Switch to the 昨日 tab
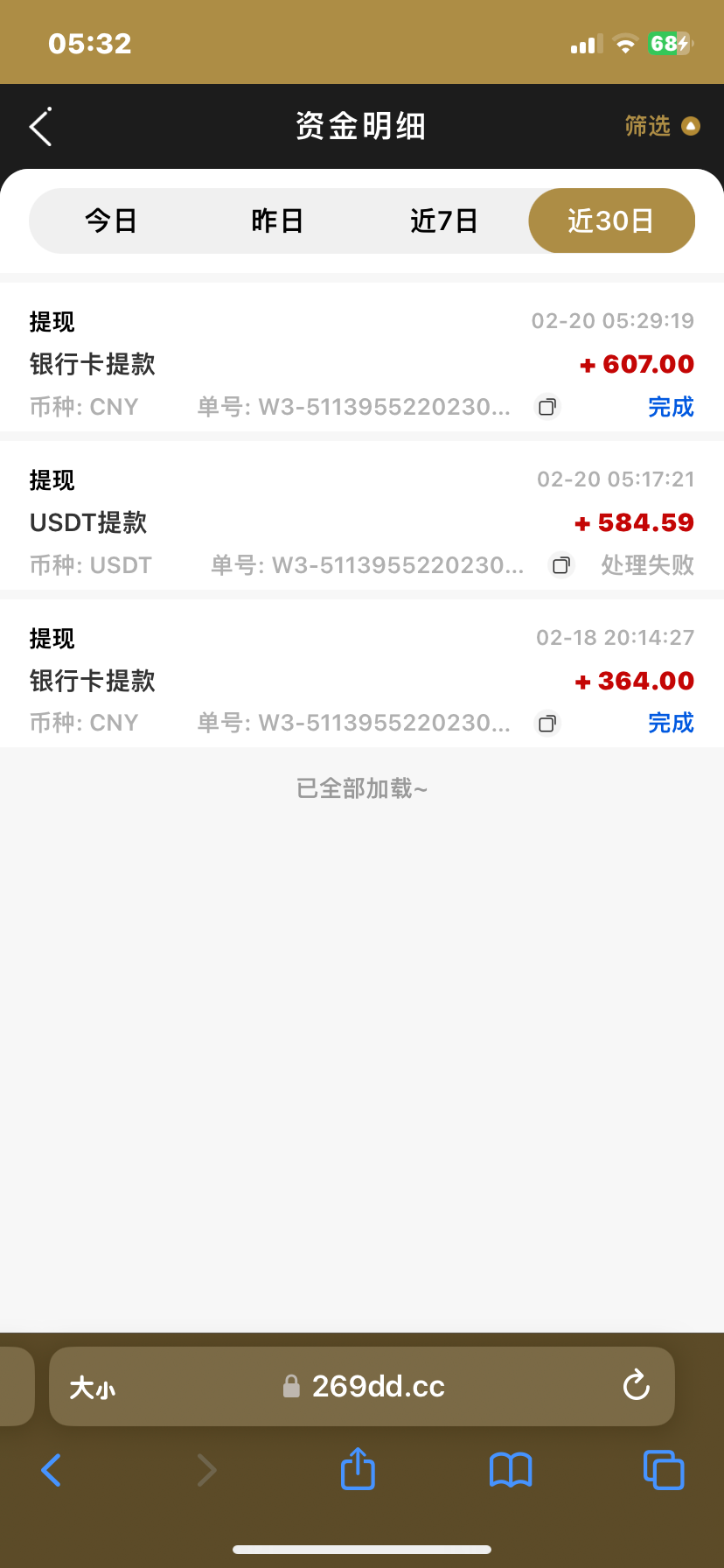Screen dimensions: 724x1568 click(x=277, y=220)
